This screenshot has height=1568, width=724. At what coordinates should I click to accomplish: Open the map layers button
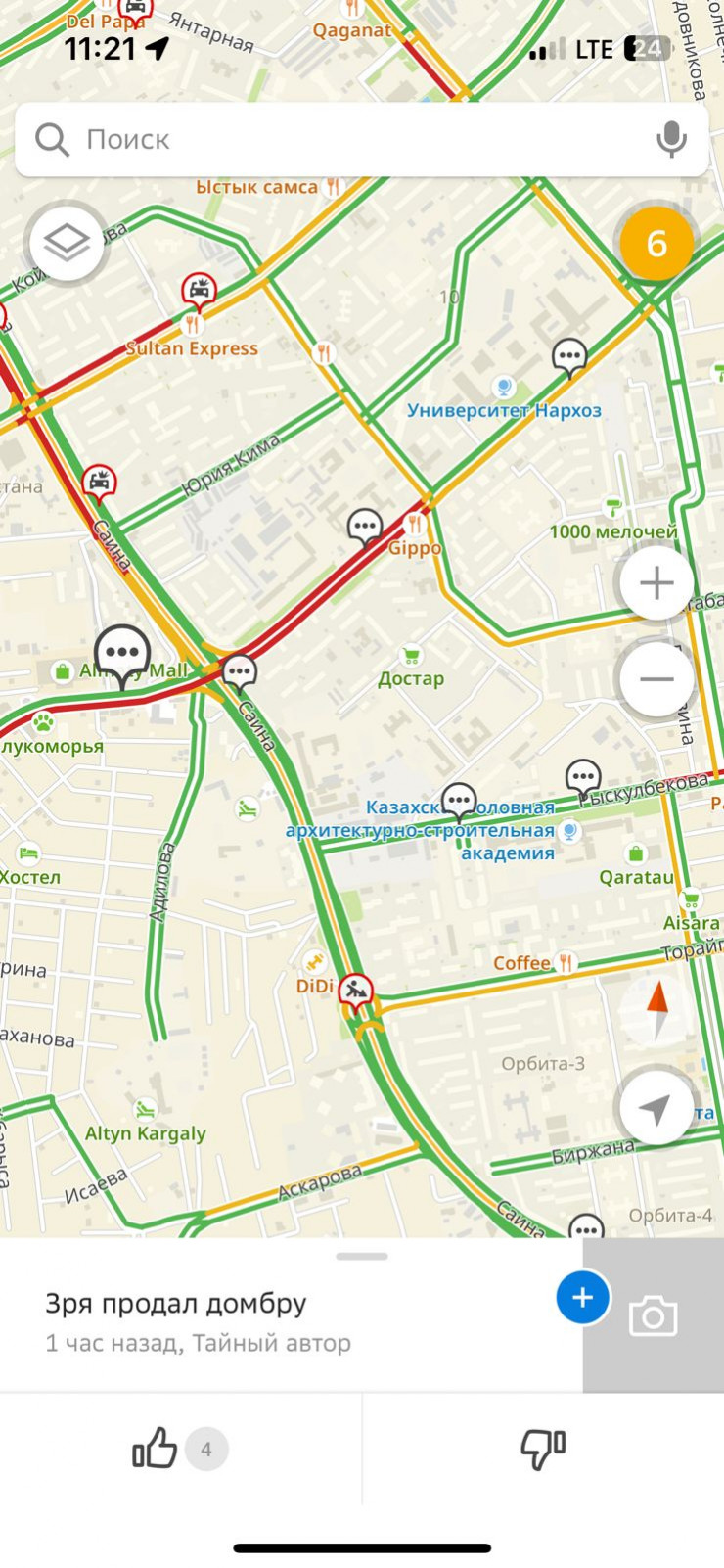coord(67,242)
